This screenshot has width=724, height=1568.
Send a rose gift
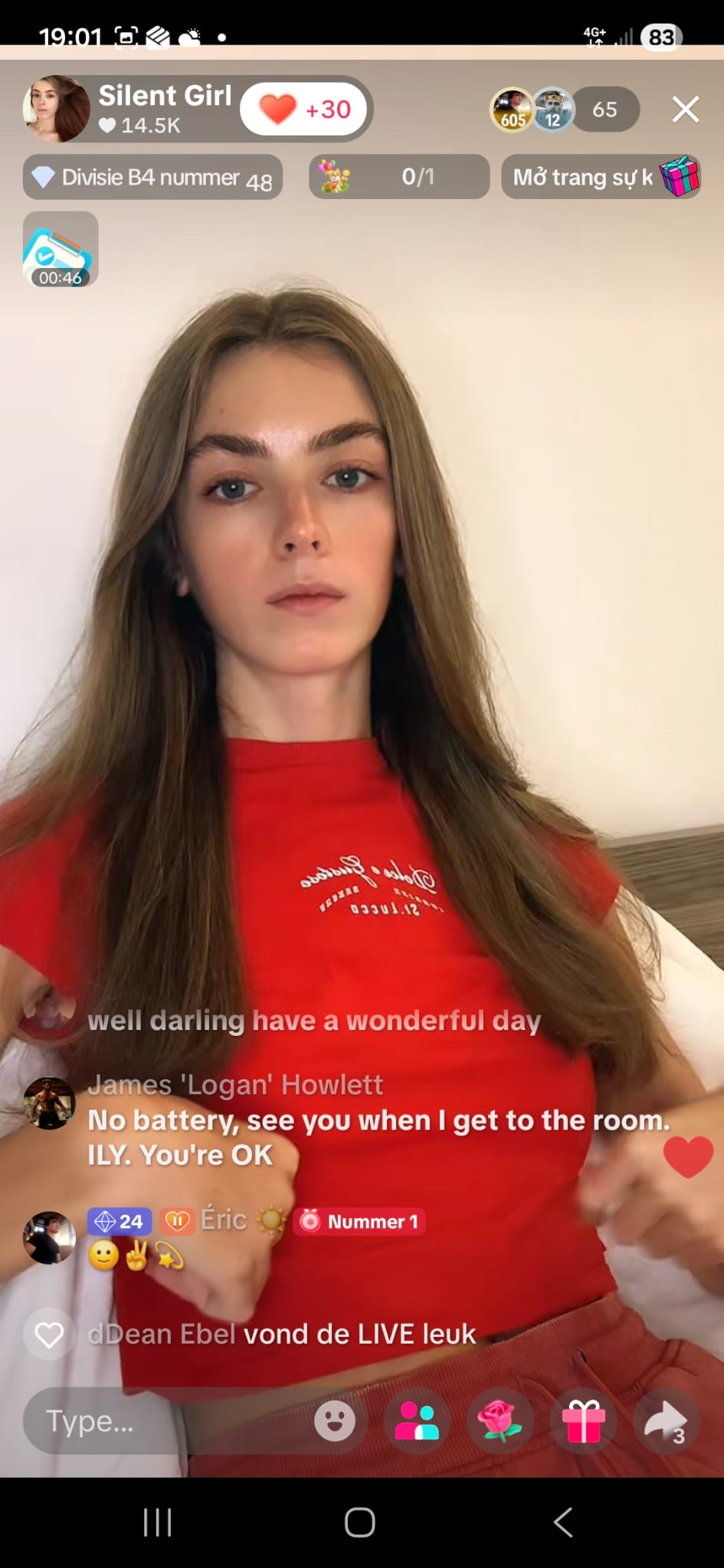[x=500, y=1422]
